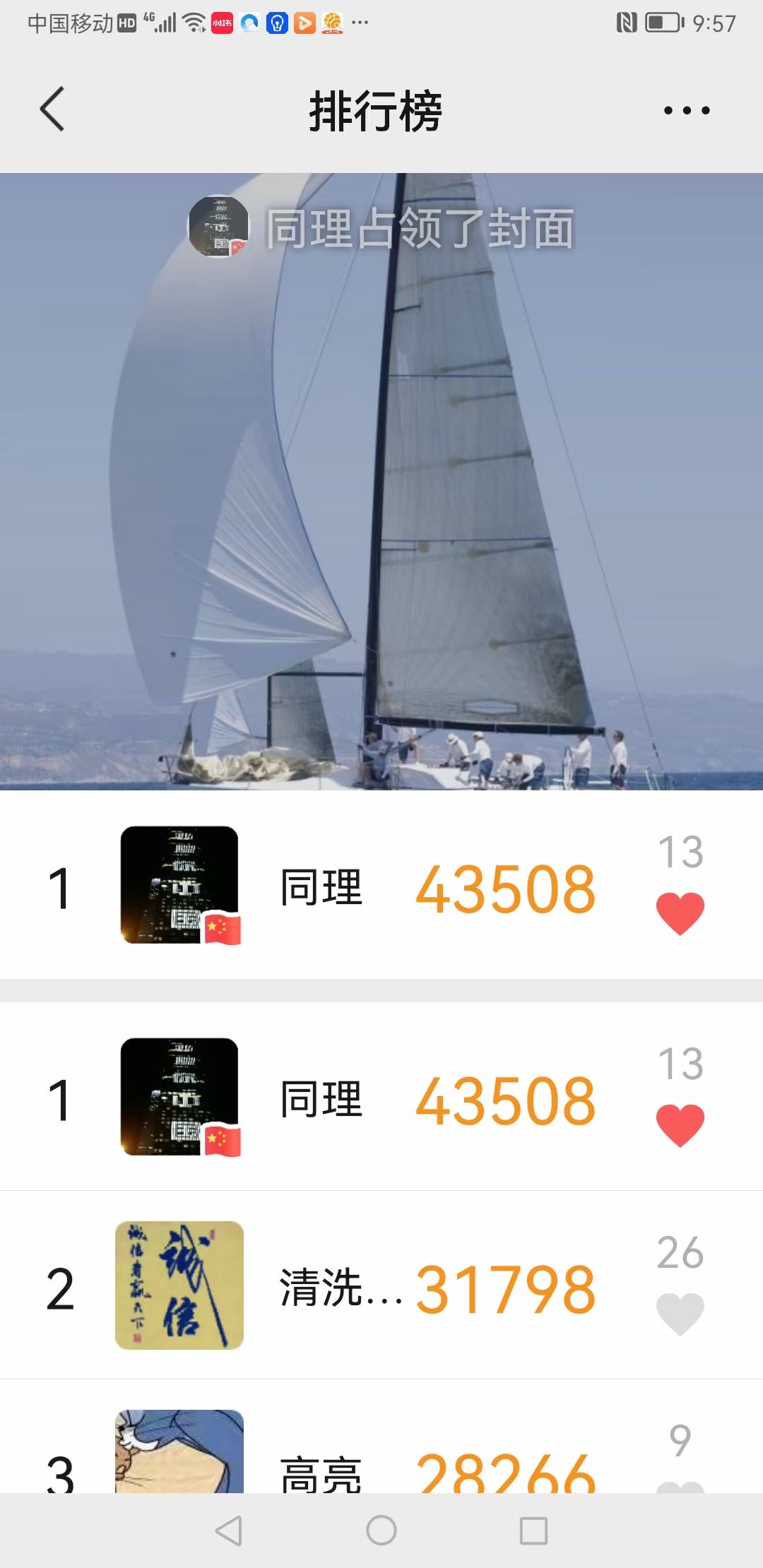The width and height of the screenshot is (763, 1568).
Task: Open 同理's avatar on the cover
Action: point(219,227)
